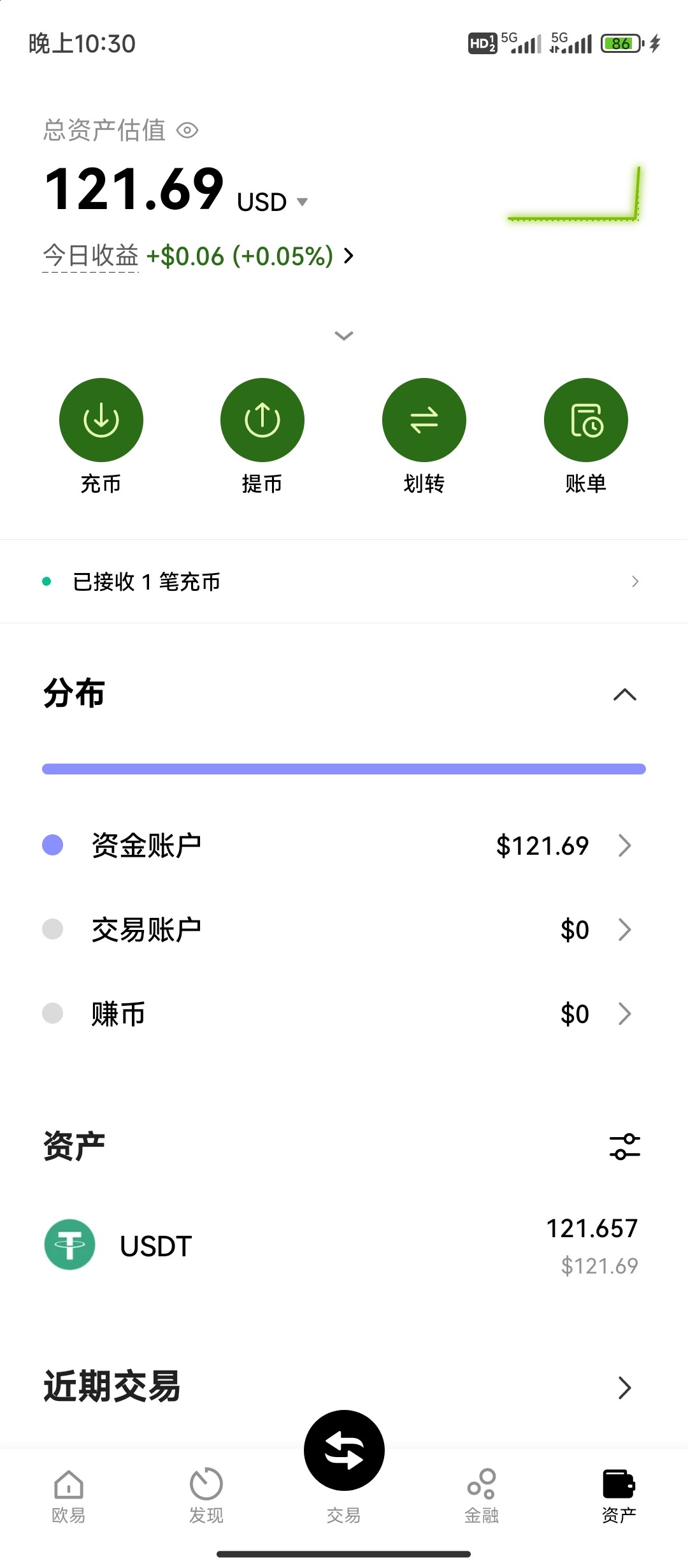
Task: Open the USDT asset details
Action: [344, 1245]
